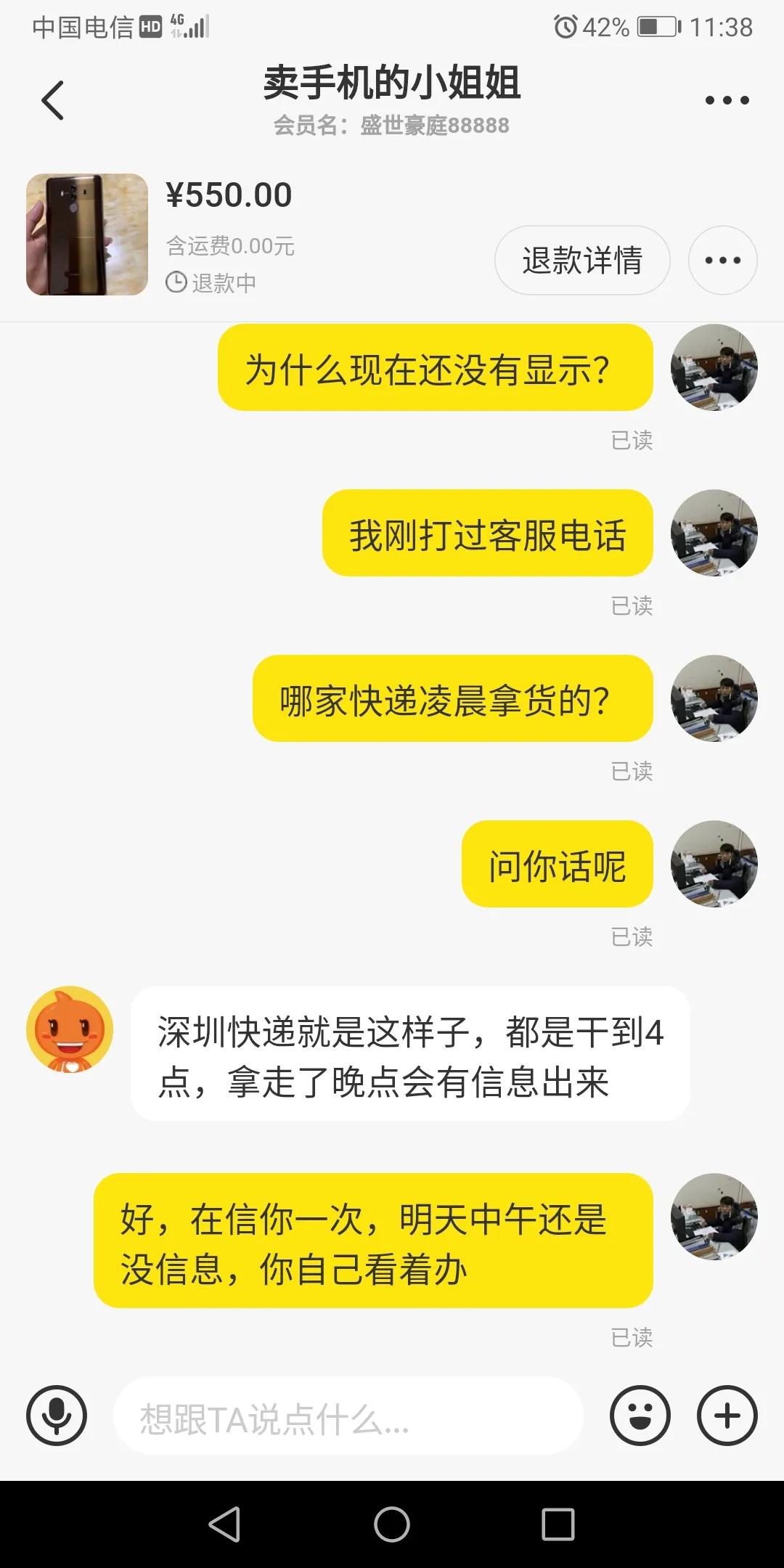Tap the buyer avatar beside 问你话呢 message
This screenshot has width=784, height=1568.
pyautogui.click(x=714, y=864)
